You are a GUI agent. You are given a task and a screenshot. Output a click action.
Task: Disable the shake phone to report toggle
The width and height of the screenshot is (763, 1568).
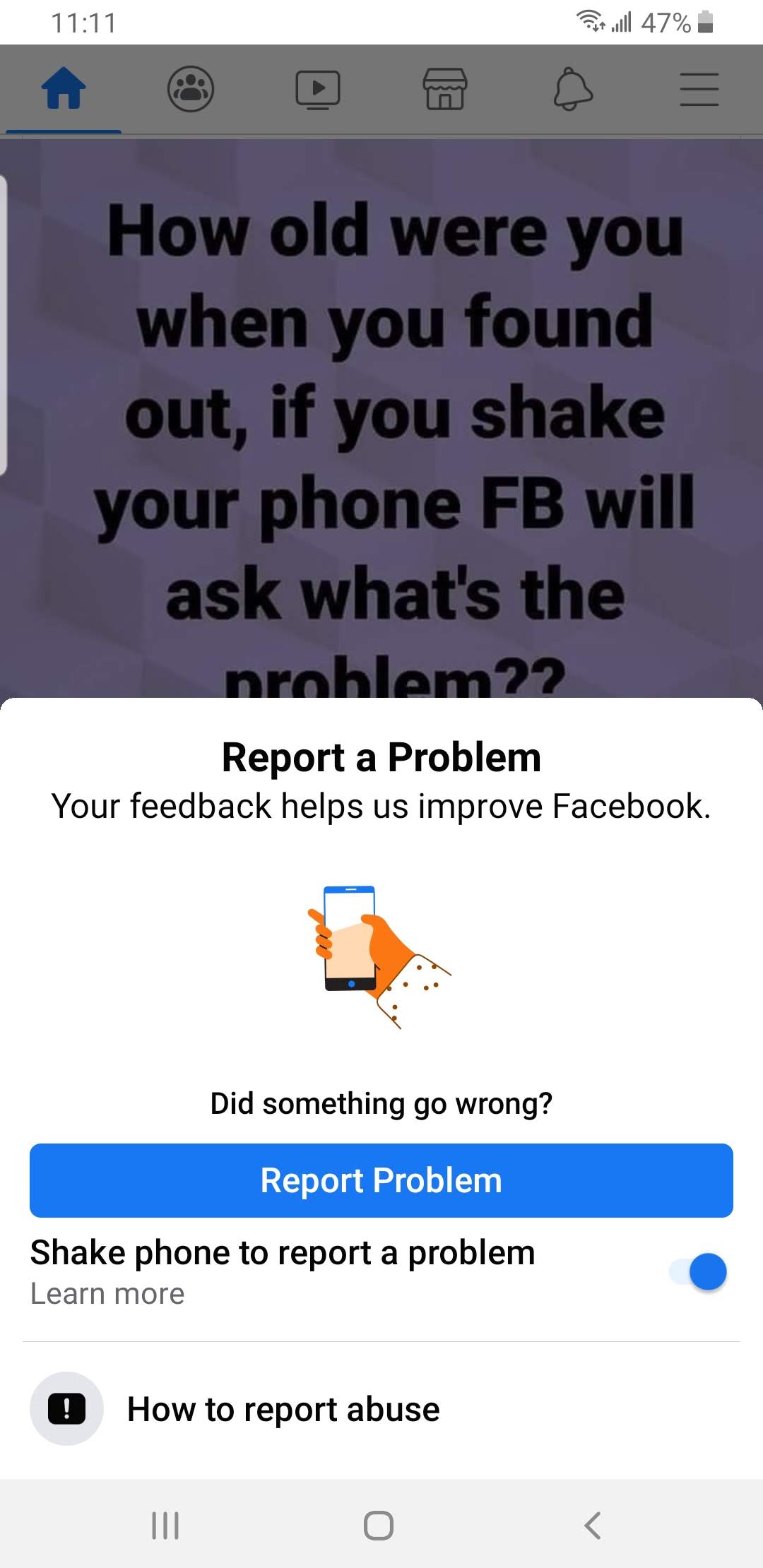(x=699, y=1272)
